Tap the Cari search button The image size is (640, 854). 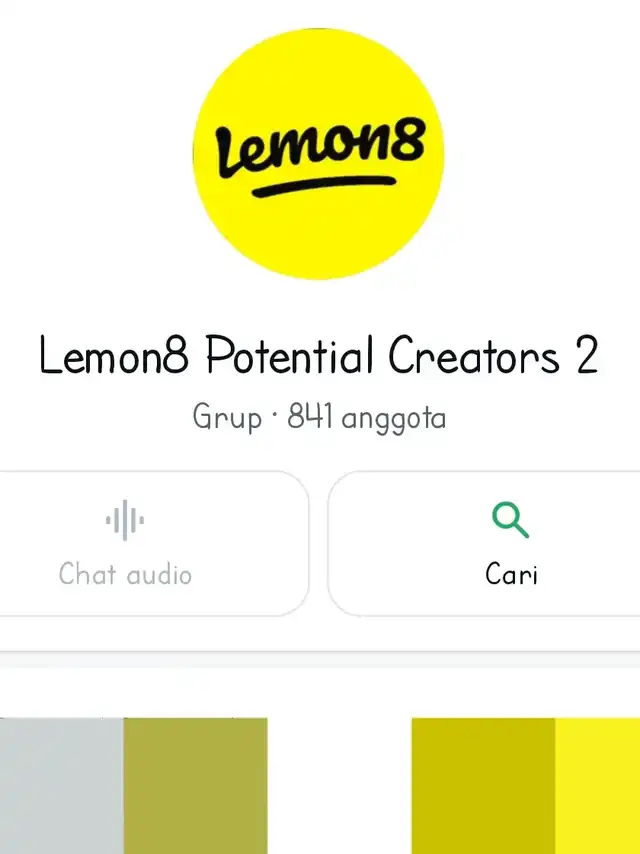[510, 545]
